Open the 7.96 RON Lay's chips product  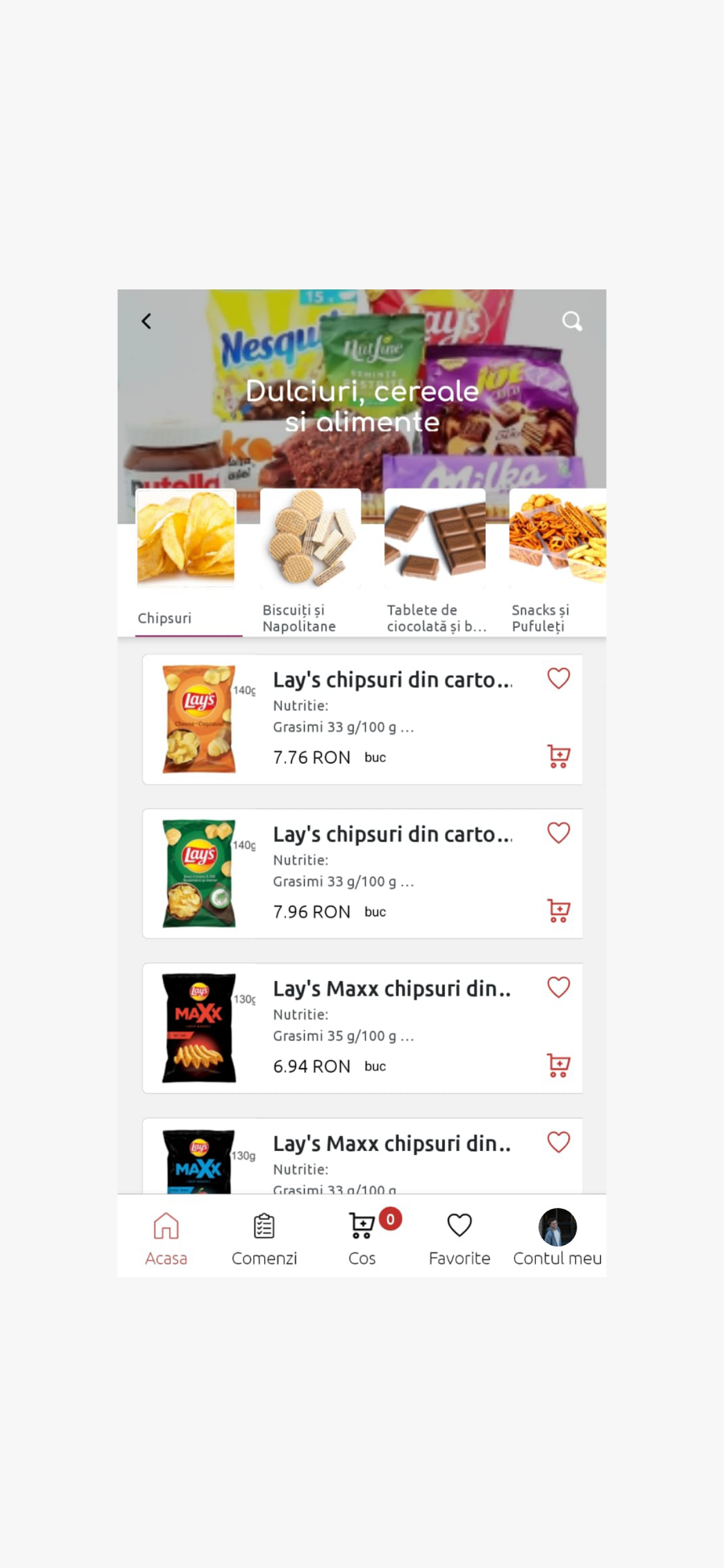pos(362,873)
